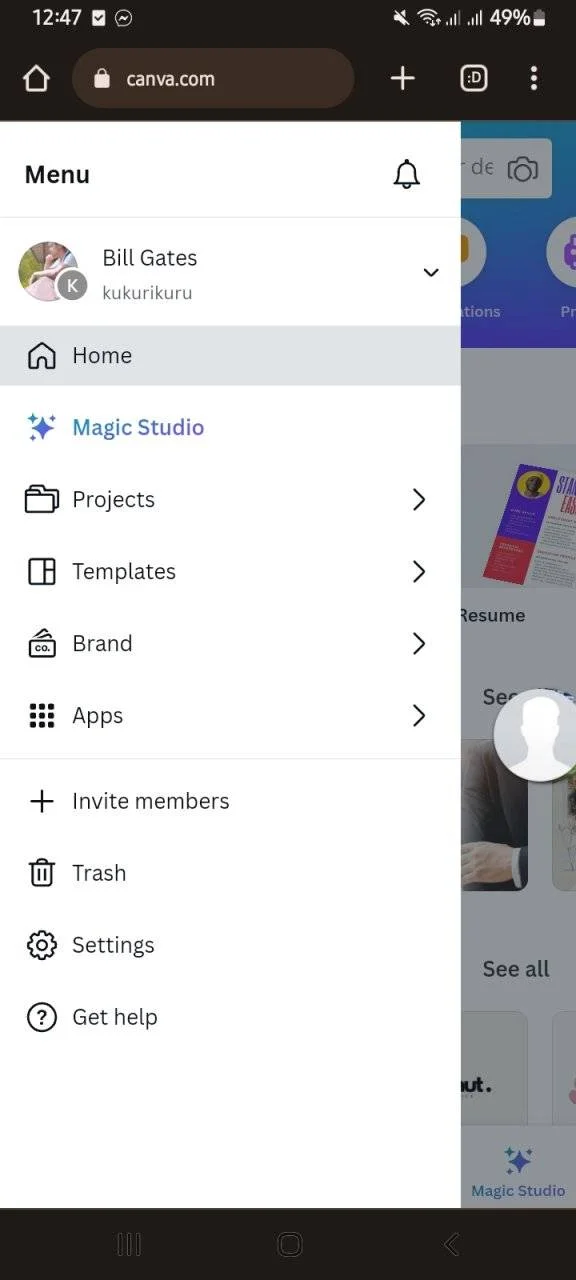This screenshot has height=1280, width=576.
Task: Open the Trash folder
Action: [230, 873]
